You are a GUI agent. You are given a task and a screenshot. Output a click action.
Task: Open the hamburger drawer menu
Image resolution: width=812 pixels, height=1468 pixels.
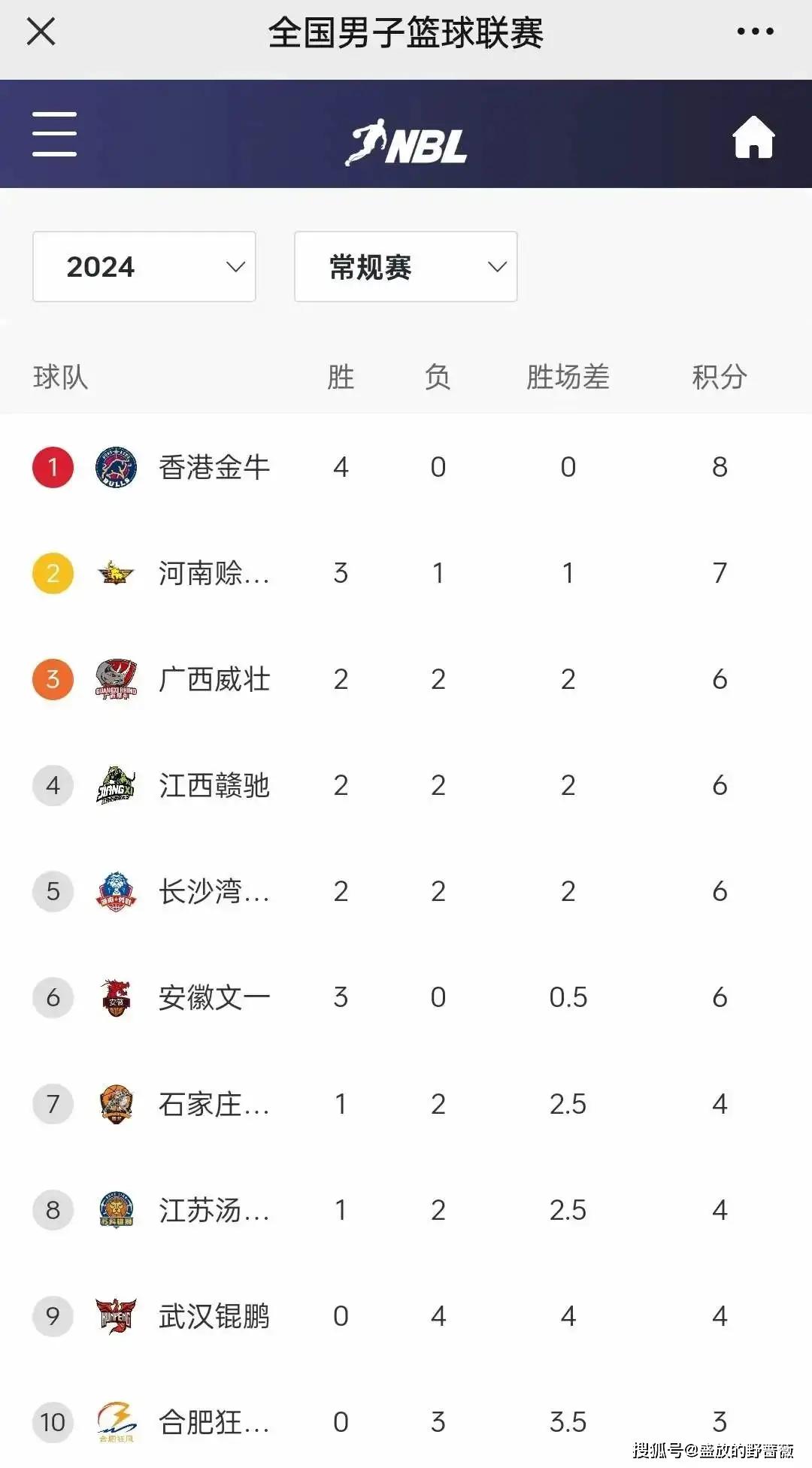pyautogui.click(x=54, y=134)
